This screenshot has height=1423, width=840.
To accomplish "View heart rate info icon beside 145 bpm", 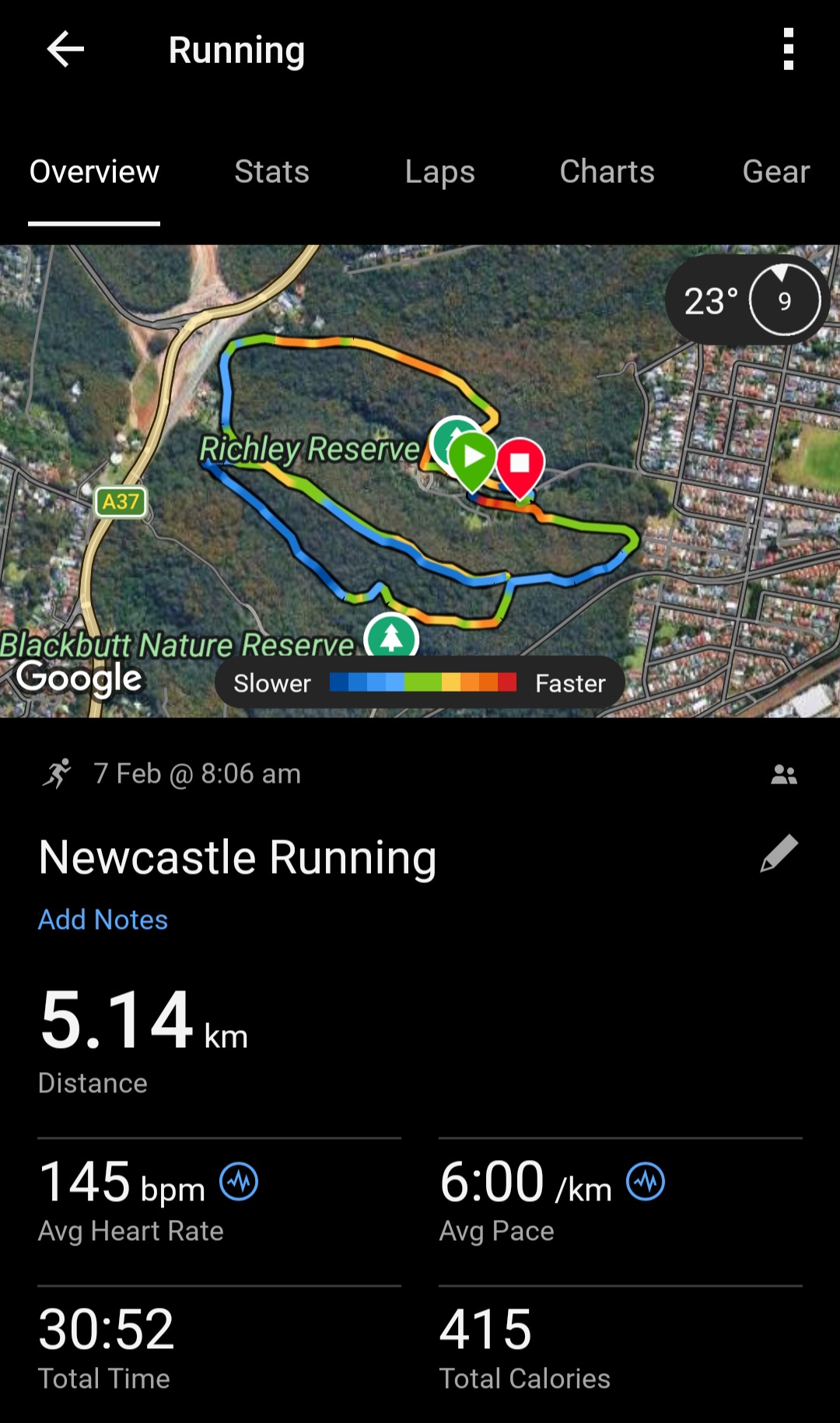I will (x=239, y=1182).
